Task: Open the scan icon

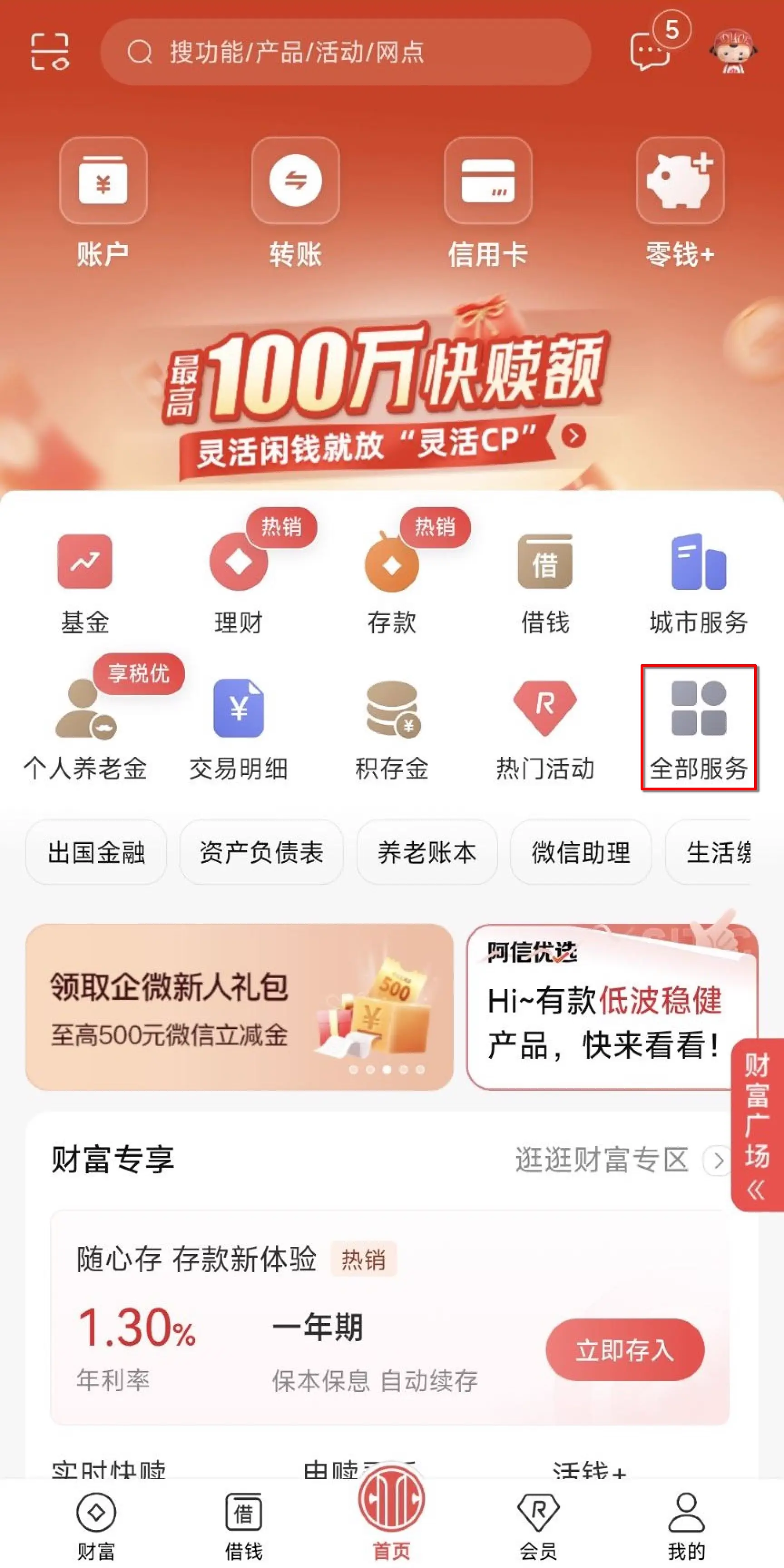Action: 49,52
